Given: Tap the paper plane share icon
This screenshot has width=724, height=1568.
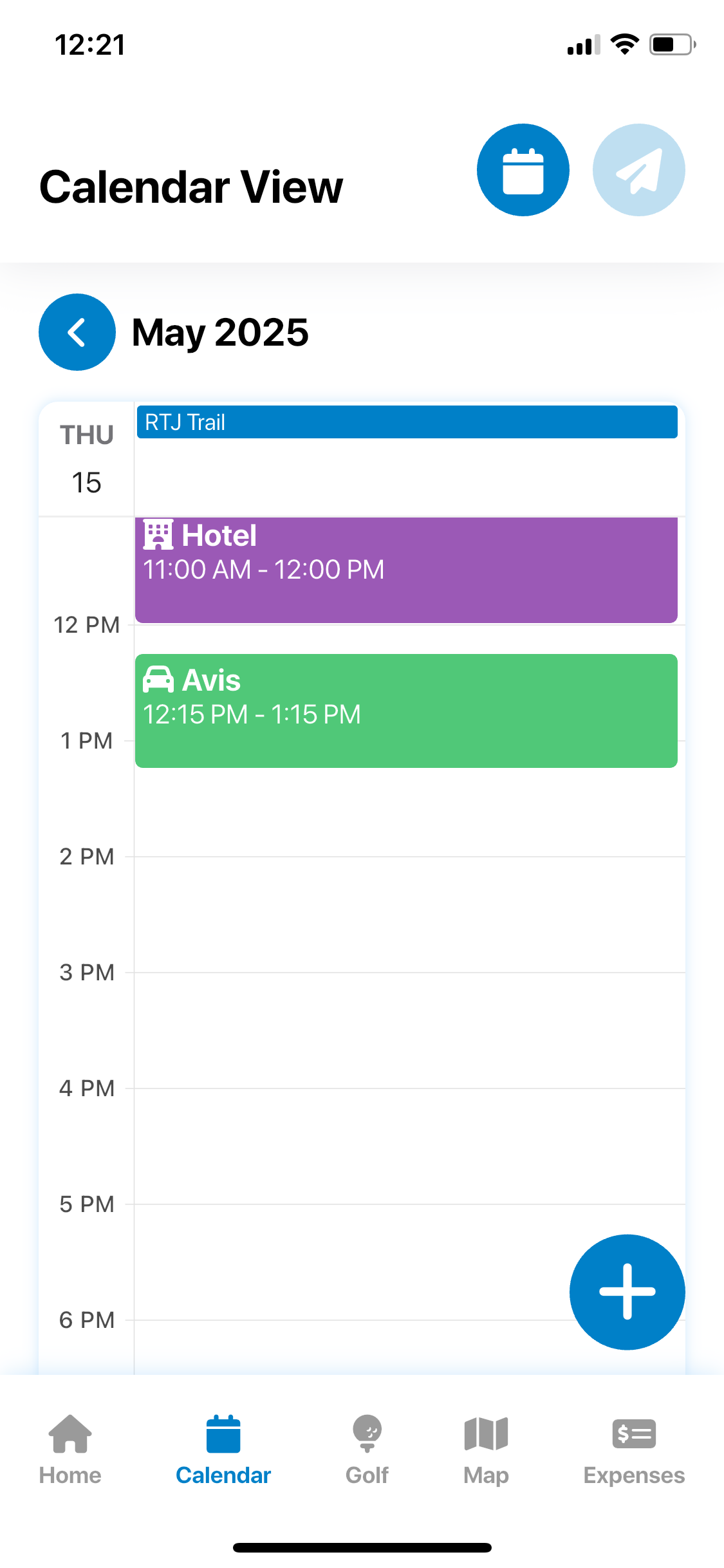Looking at the screenshot, I should pyautogui.click(x=638, y=170).
